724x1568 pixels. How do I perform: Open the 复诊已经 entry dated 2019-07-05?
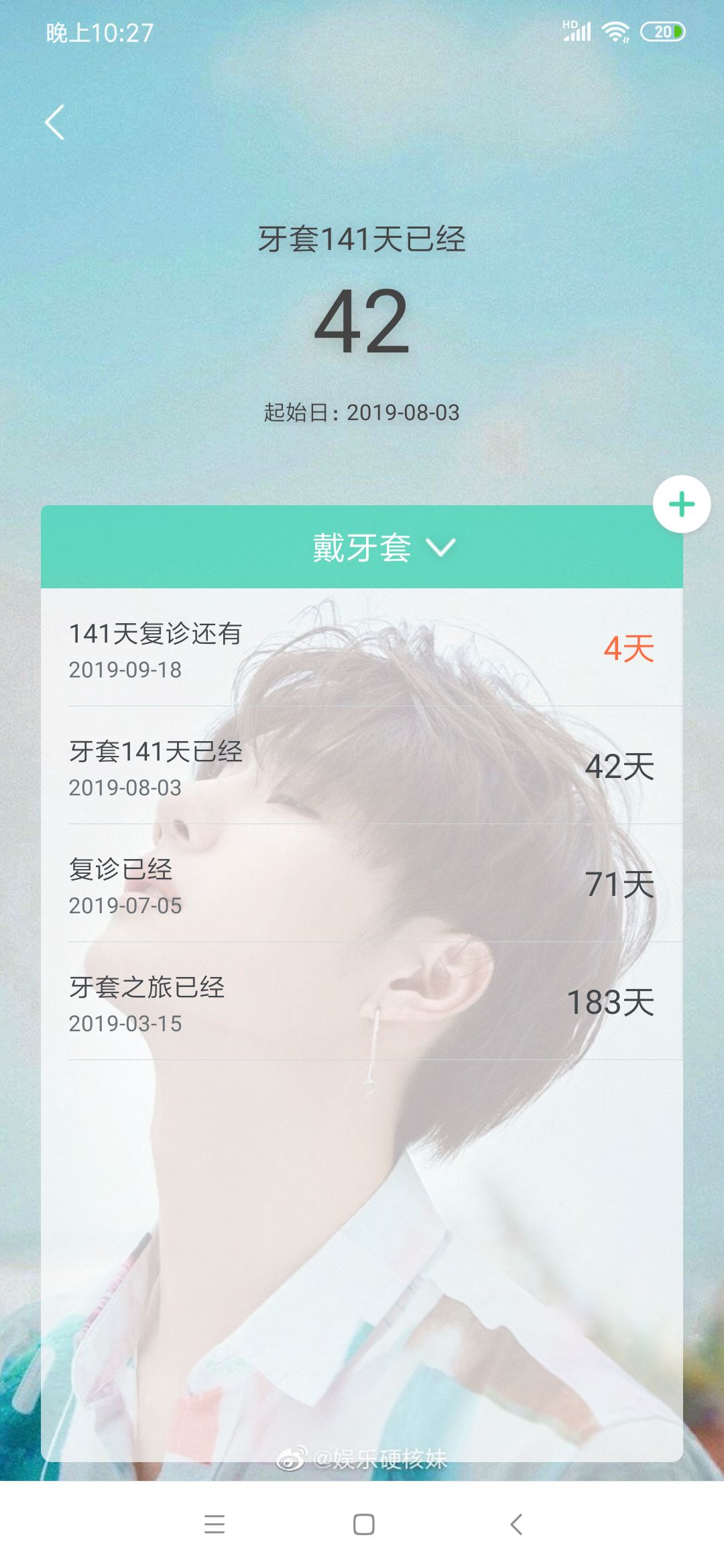(x=362, y=885)
